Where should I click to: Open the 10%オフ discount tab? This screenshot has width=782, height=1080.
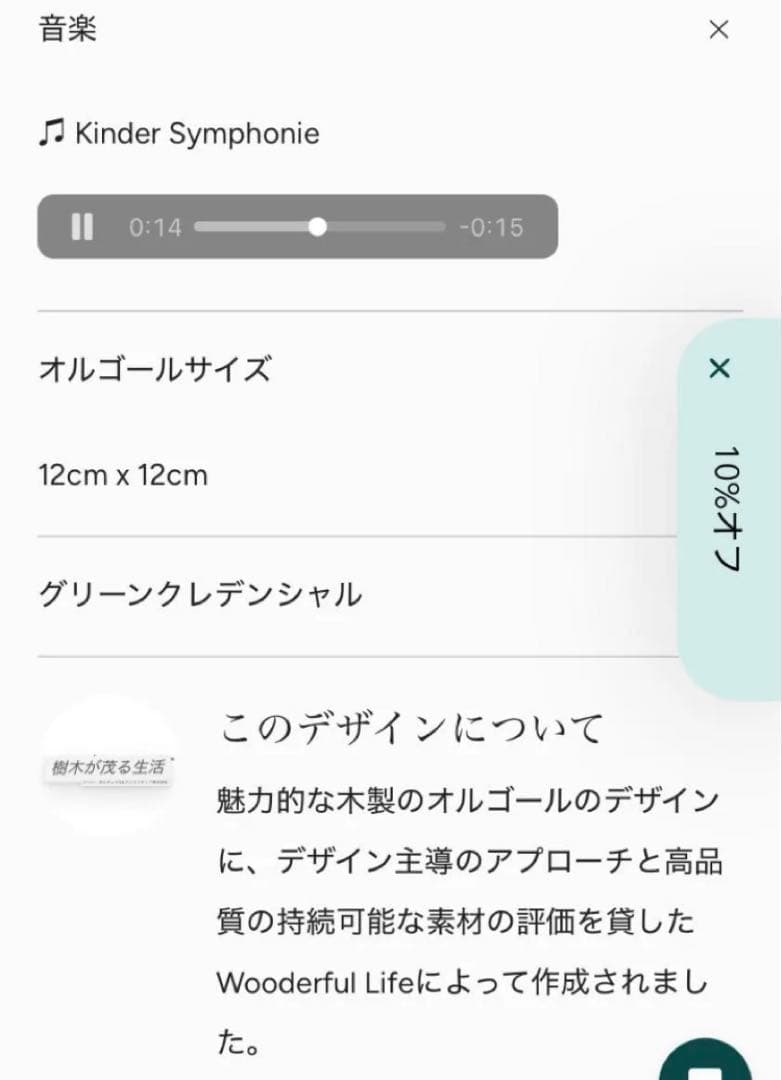click(727, 510)
